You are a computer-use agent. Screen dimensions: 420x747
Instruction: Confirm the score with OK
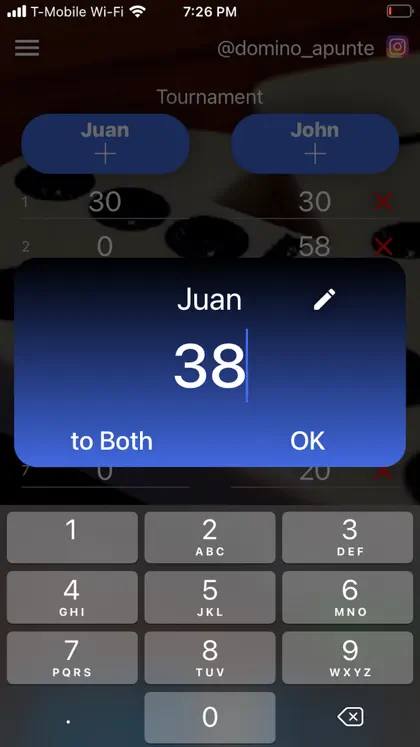tap(308, 441)
